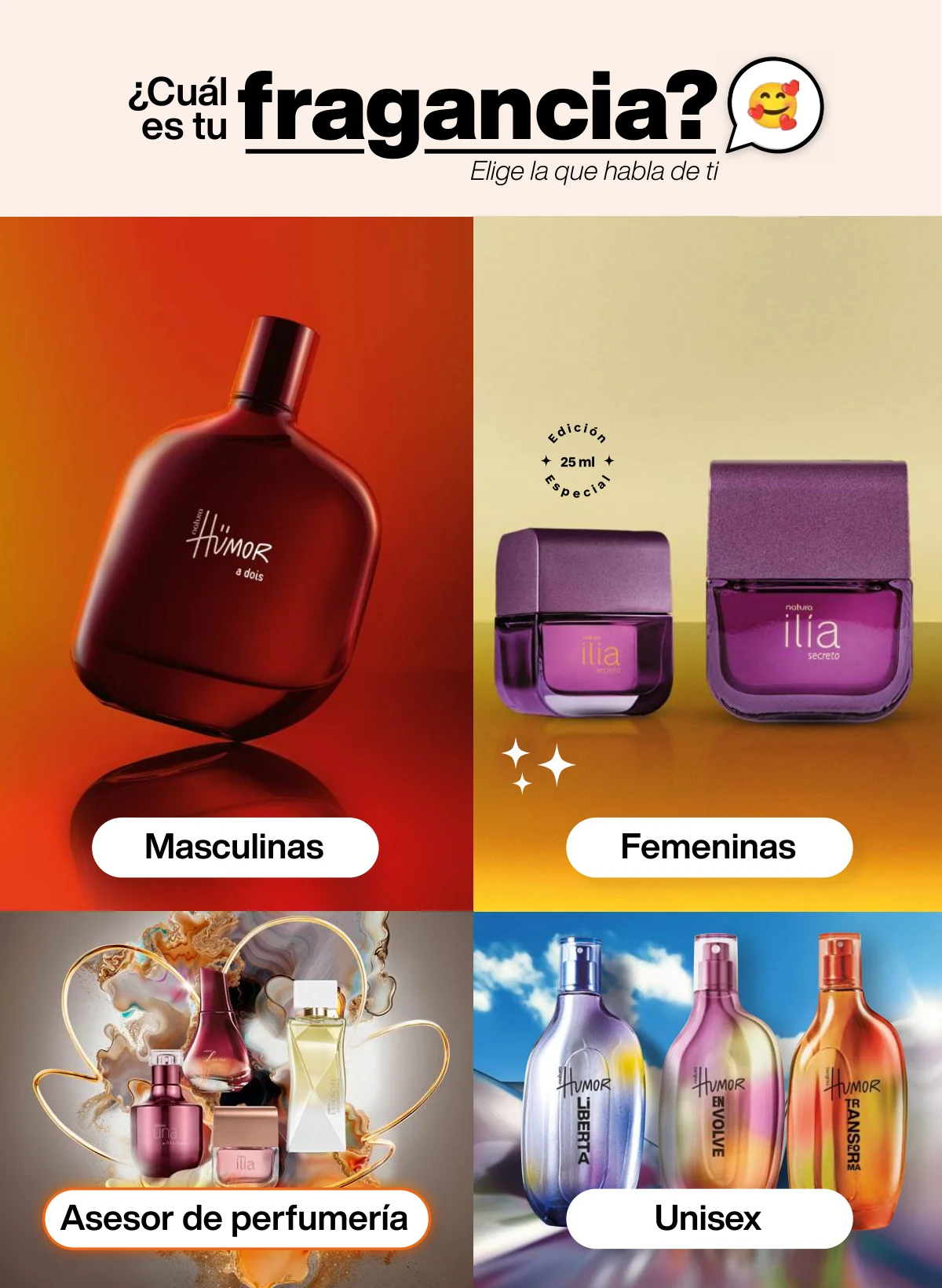Open the Asesor de perfumería tool
The image size is (942, 1288).
[x=235, y=1218]
